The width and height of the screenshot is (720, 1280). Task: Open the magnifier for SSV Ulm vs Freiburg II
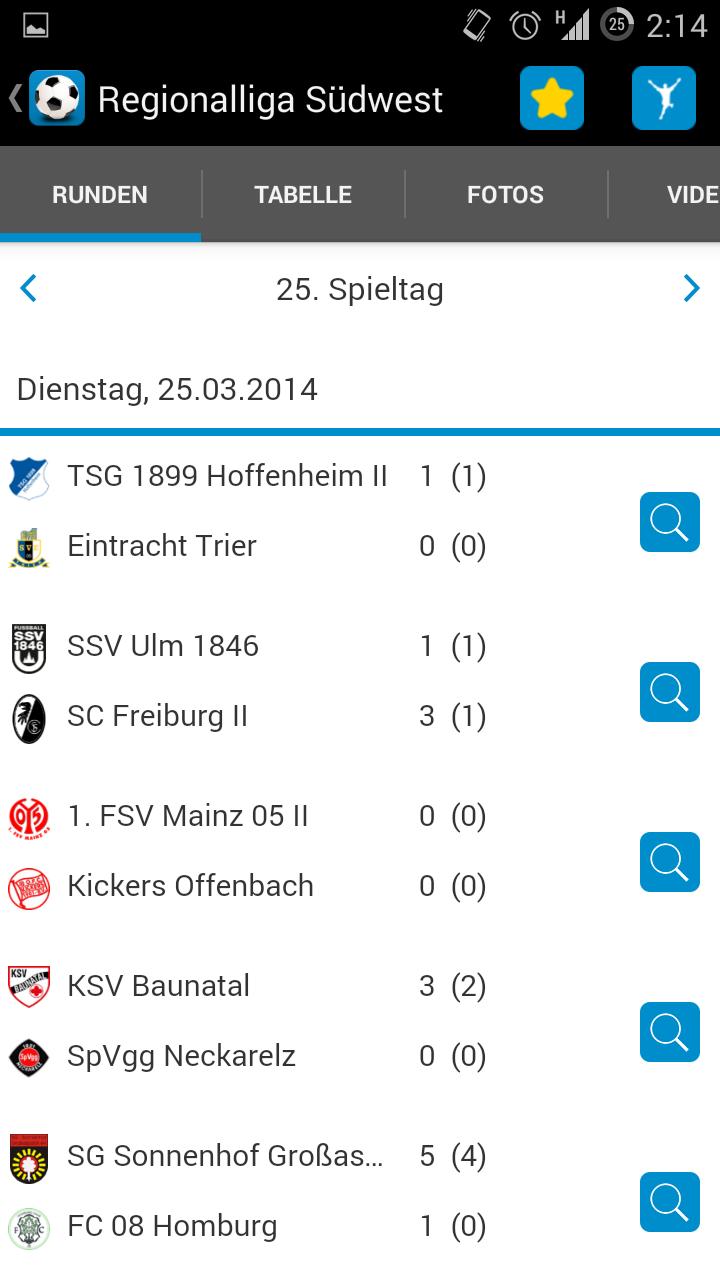point(669,691)
